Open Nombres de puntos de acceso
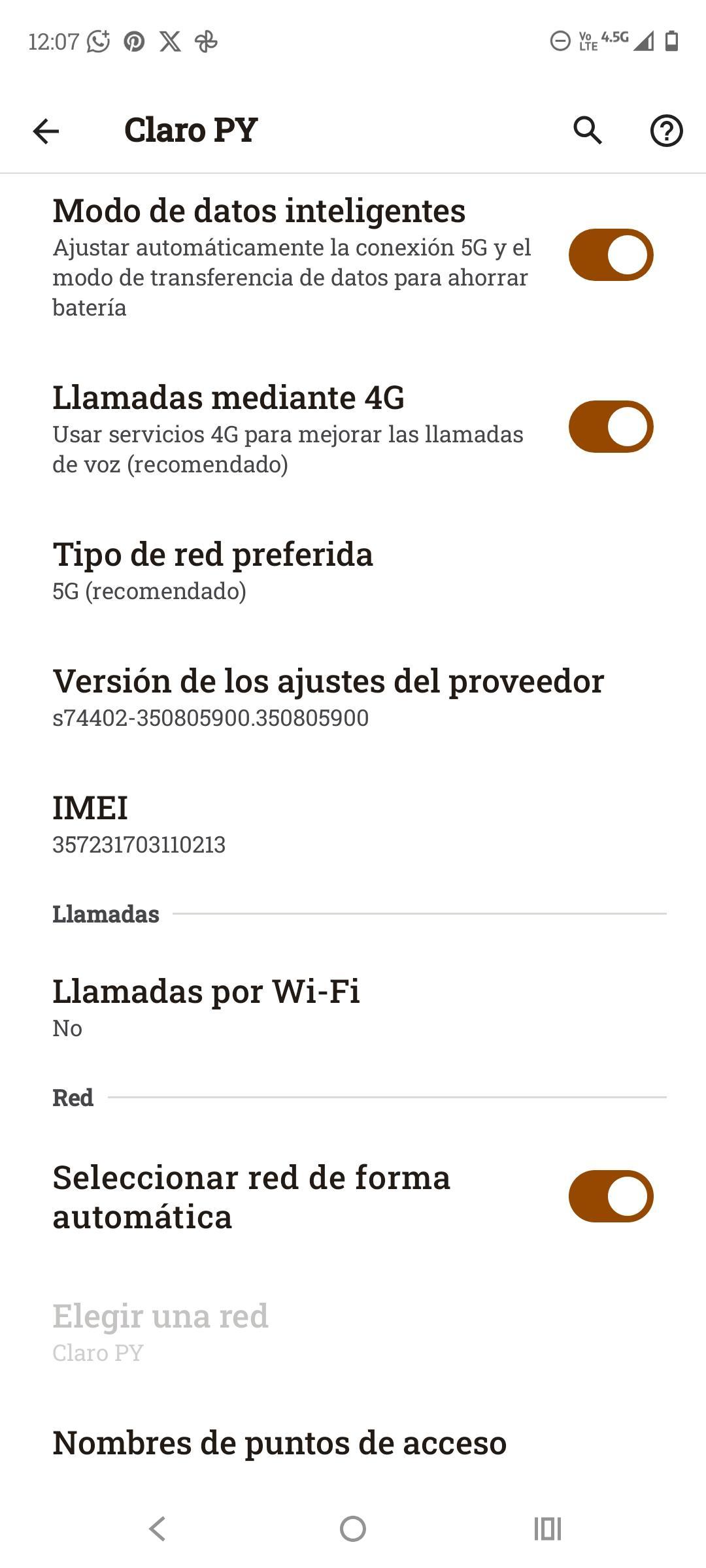 [280, 1441]
